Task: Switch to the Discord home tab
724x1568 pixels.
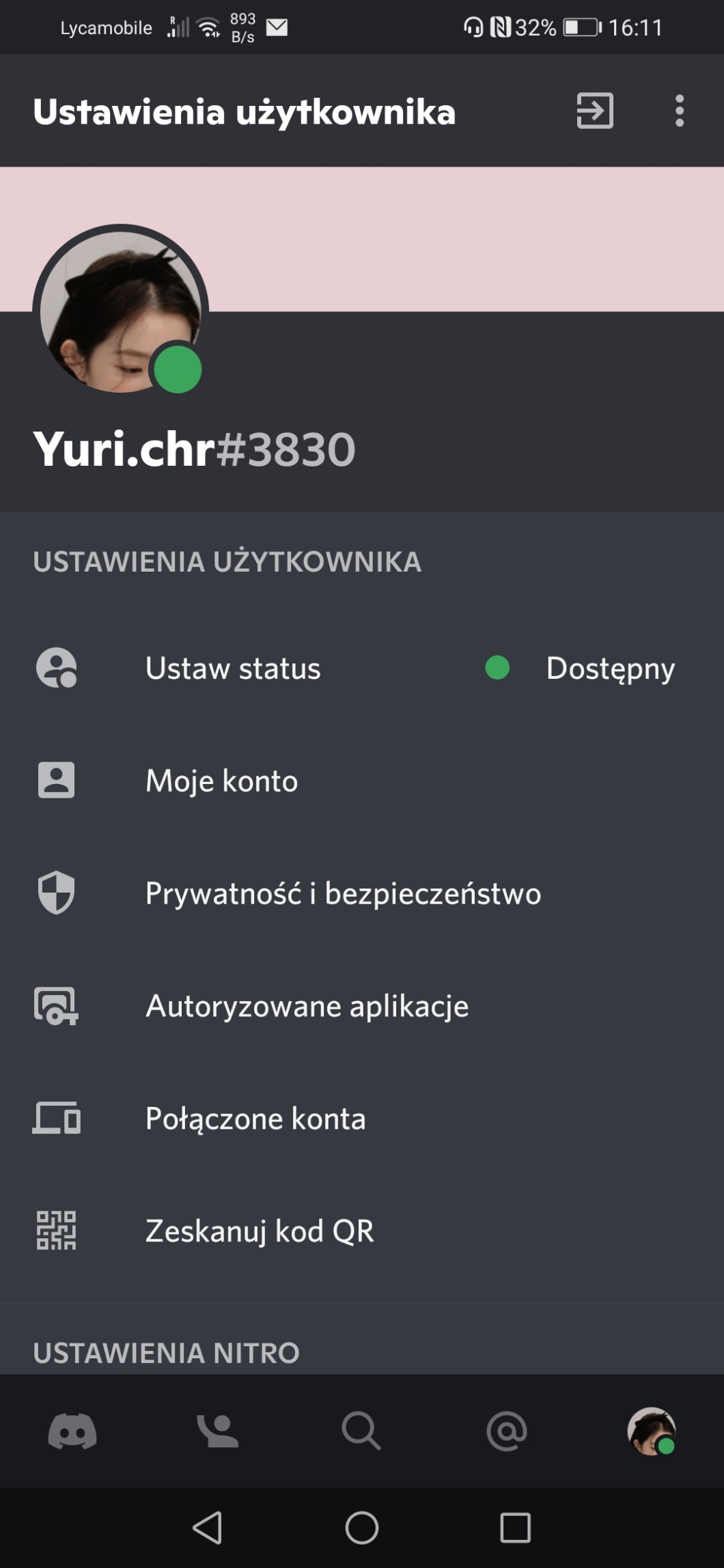Action: tap(72, 1431)
